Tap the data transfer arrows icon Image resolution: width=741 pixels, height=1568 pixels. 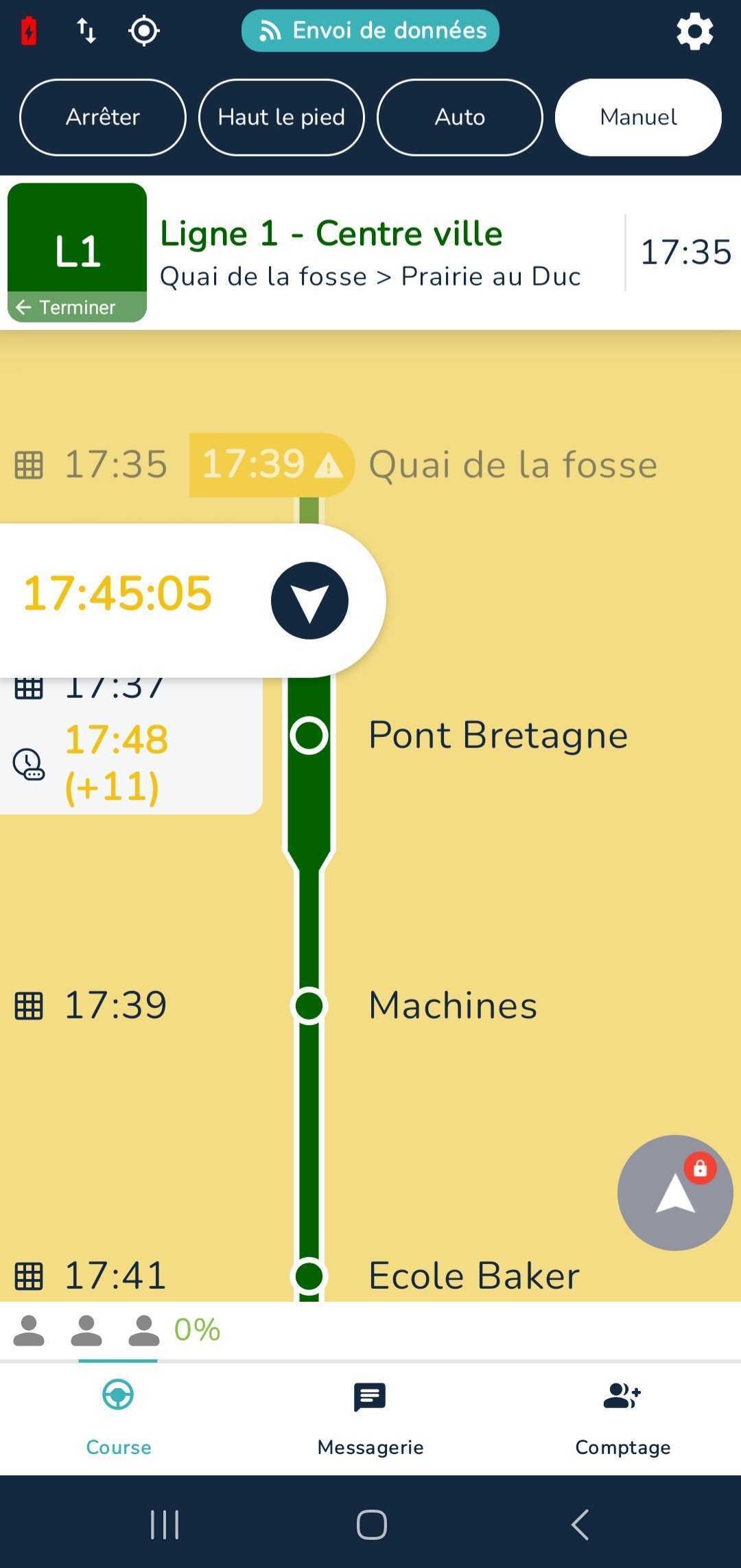tap(86, 31)
